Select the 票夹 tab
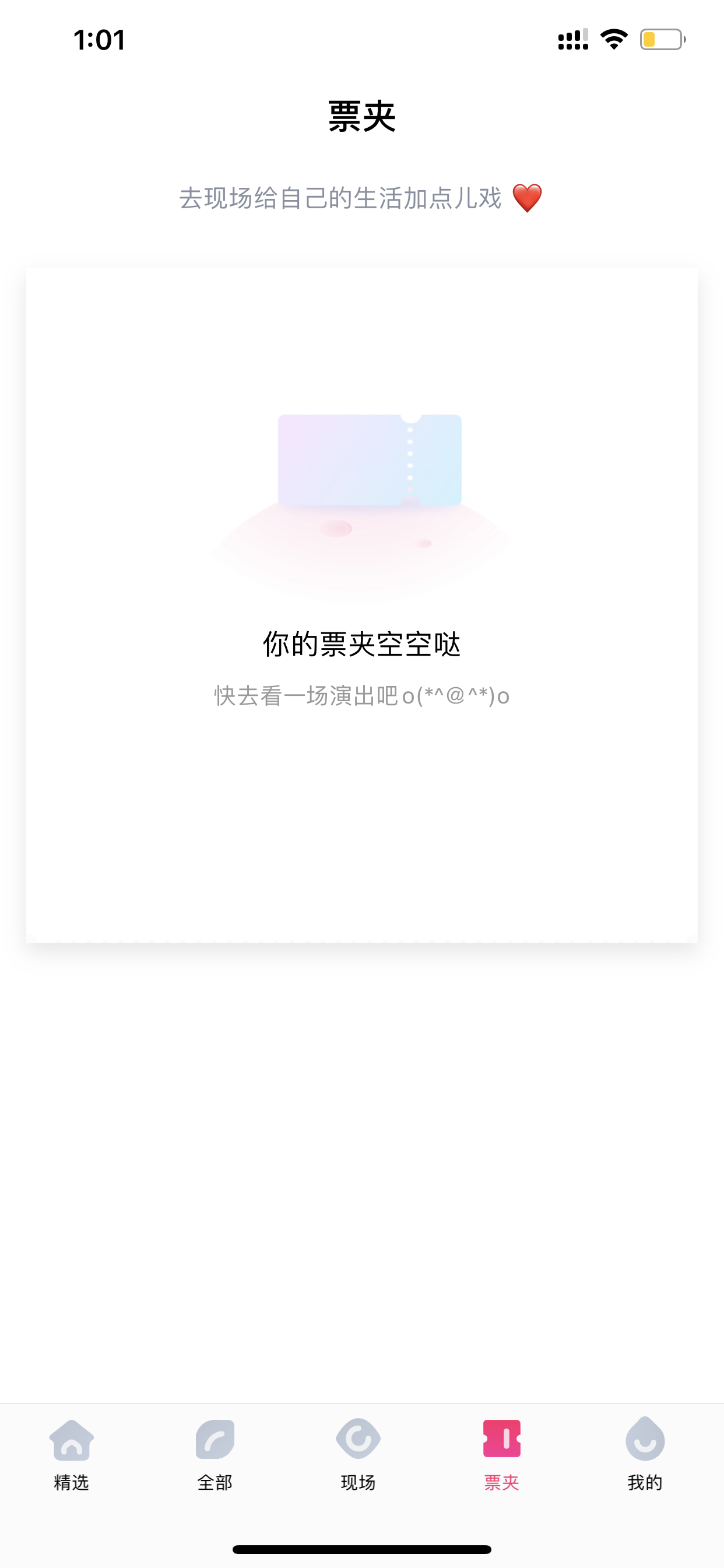Viewport: 724px width, 1568px height. (x=502, y=1455)
